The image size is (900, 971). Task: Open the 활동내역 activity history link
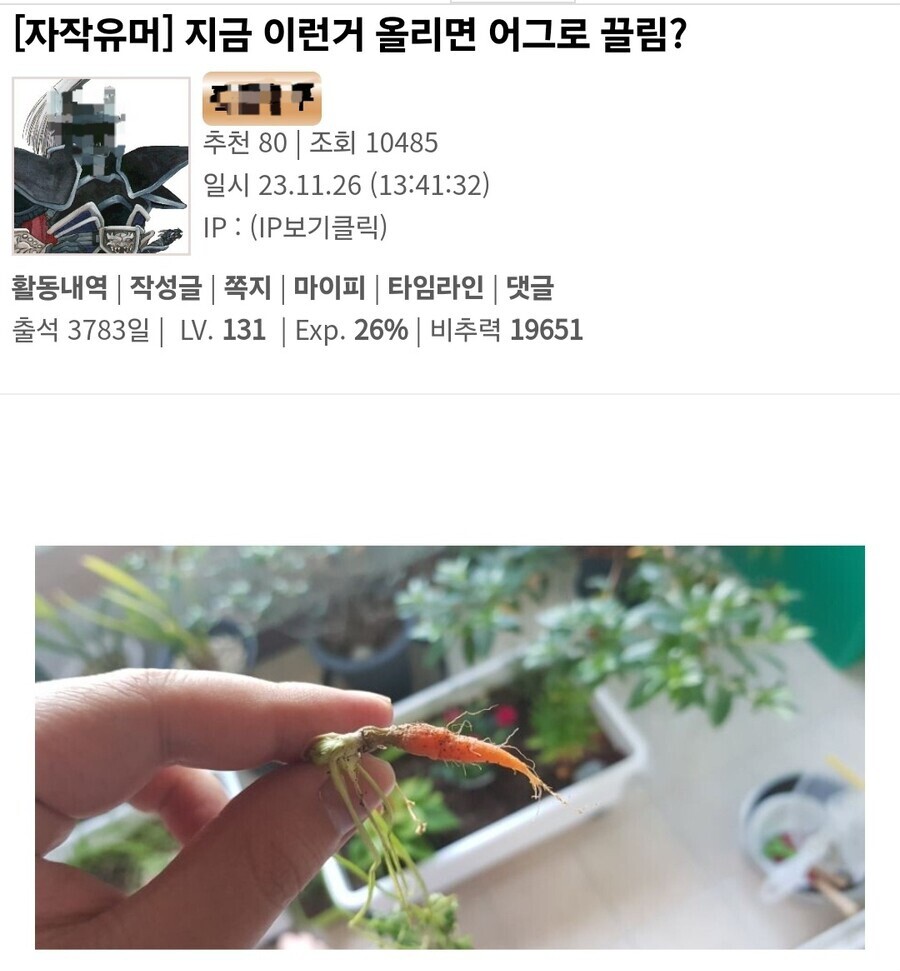tap(59, 289)
